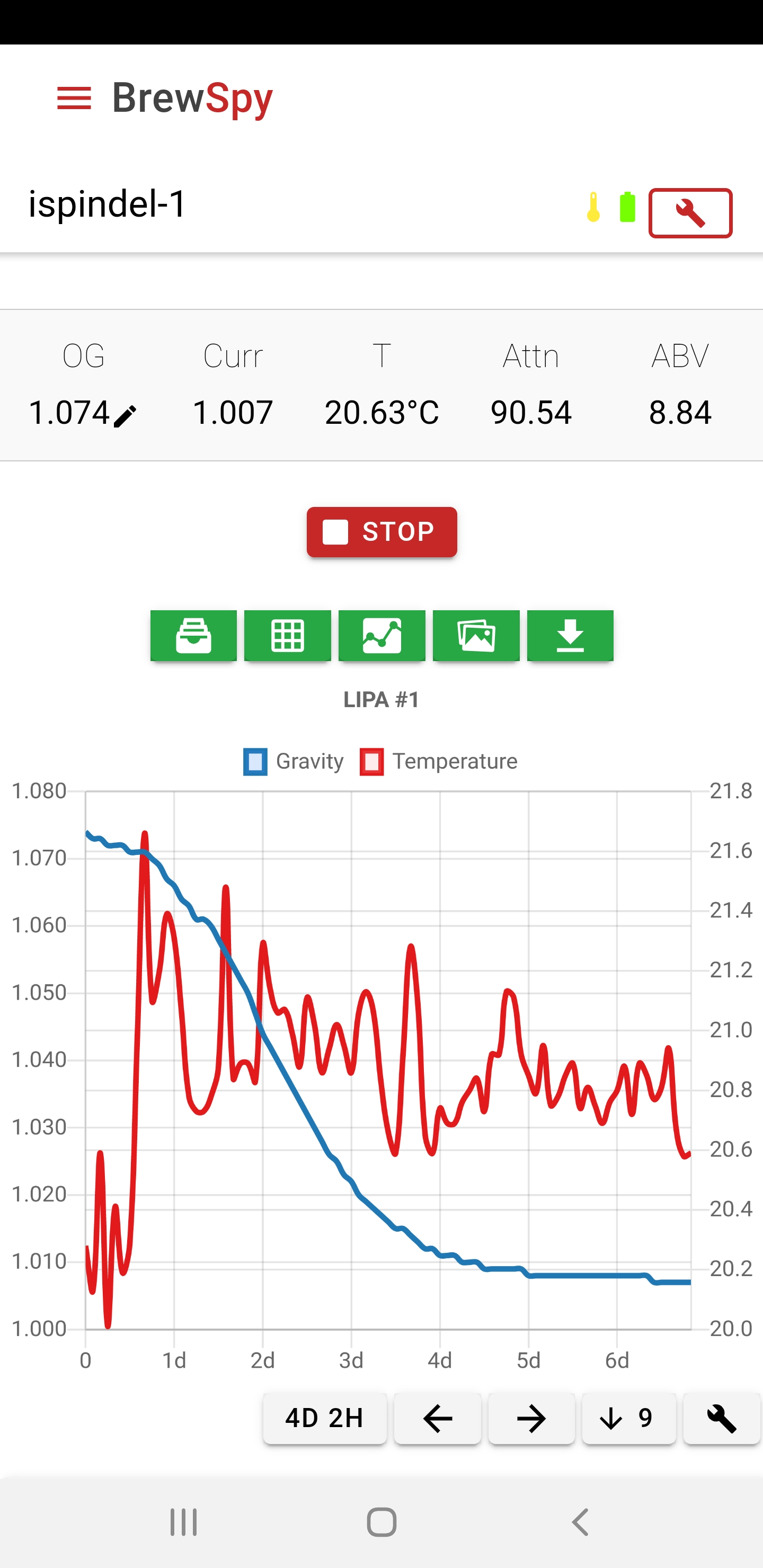The width and height of the screenshot is (763, 1568).
Task: Select the 4D 2H time range button
Action: pyautogui.click(x=325, y=1418)
